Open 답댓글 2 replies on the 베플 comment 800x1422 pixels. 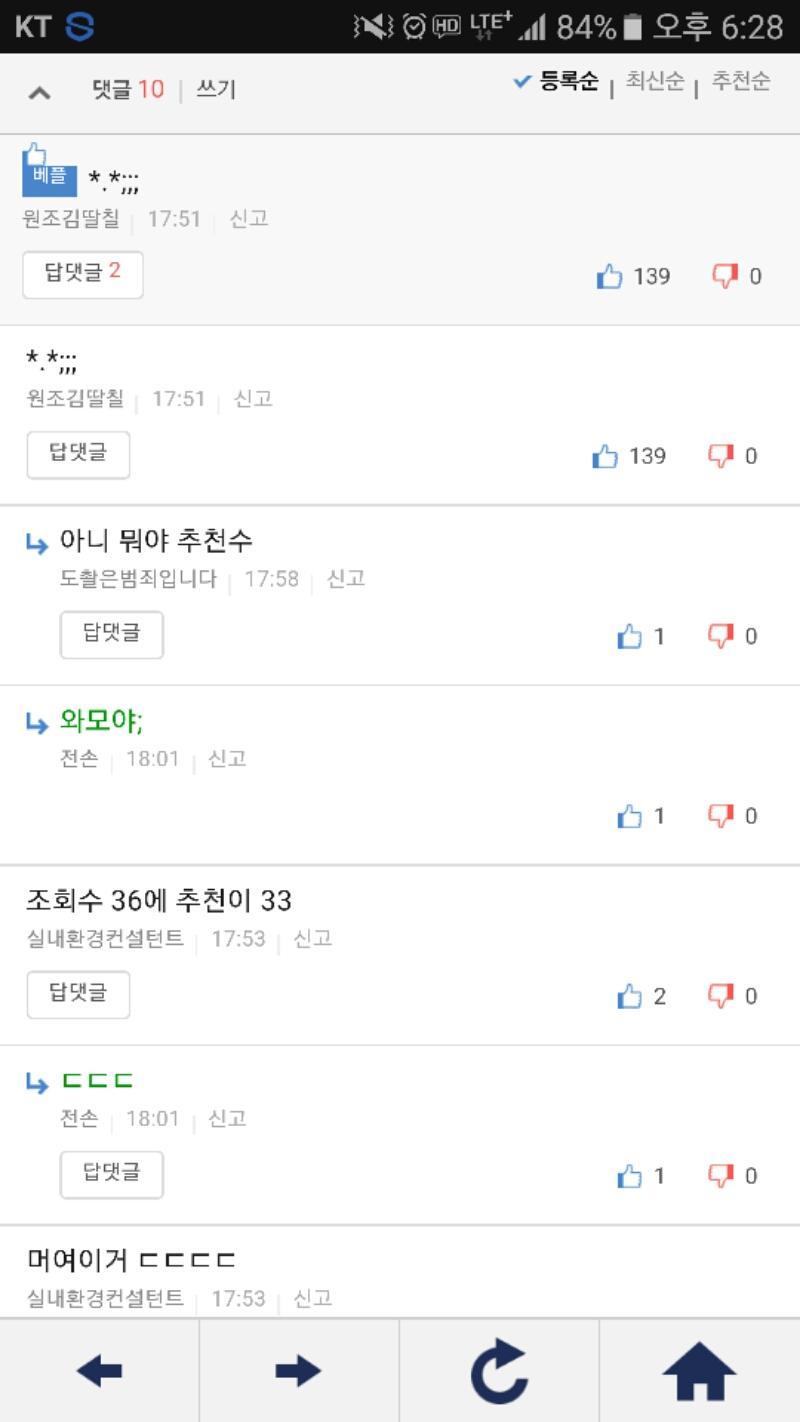click(83, 274)
